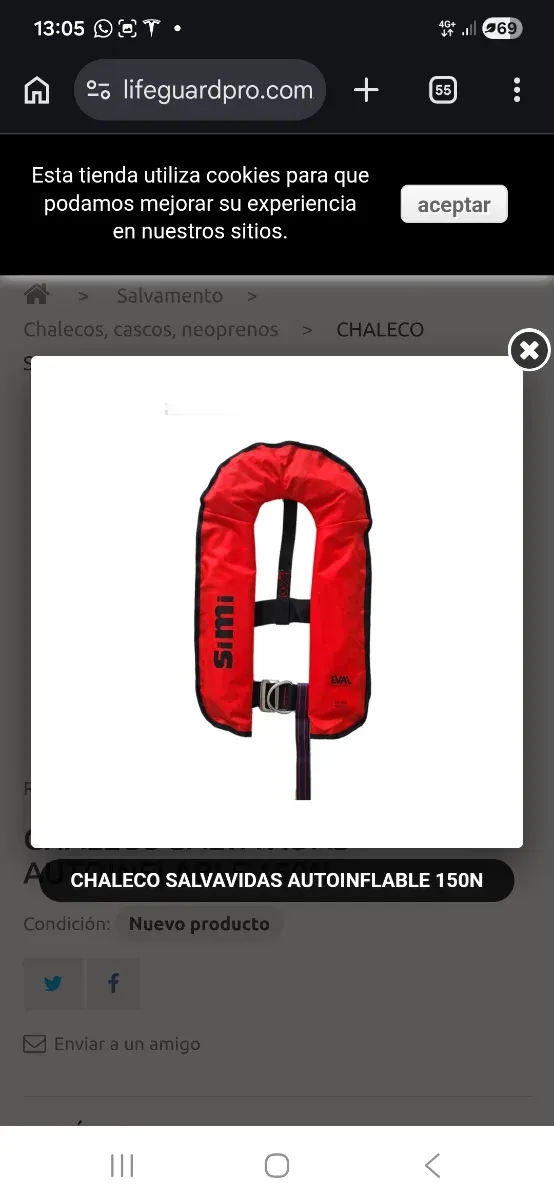554x1200 pixels.
Task: Open the browser overflow menu
Action: pyautogui.click(x=516, y=90)
